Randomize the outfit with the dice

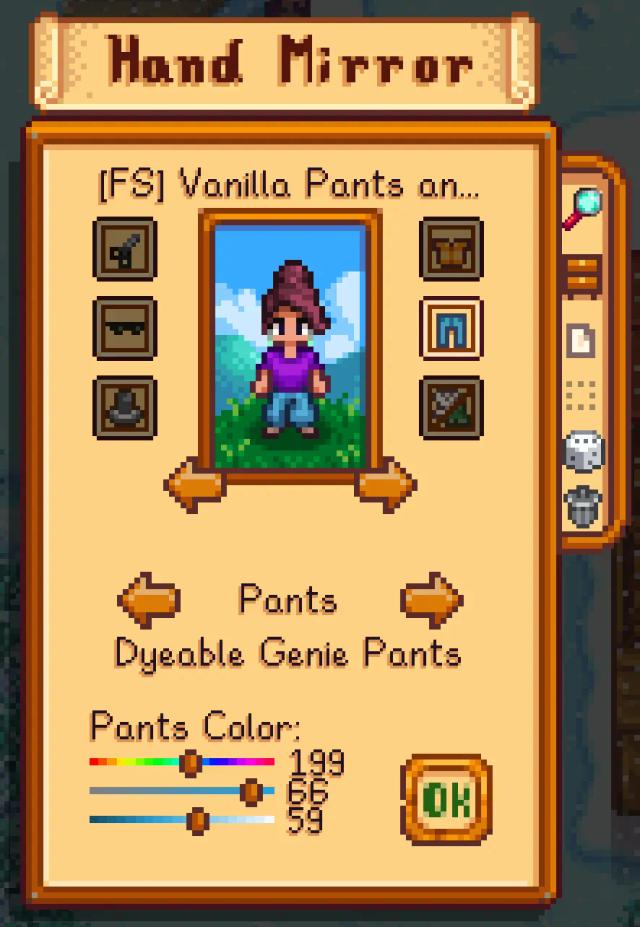[x=582, y=451]
